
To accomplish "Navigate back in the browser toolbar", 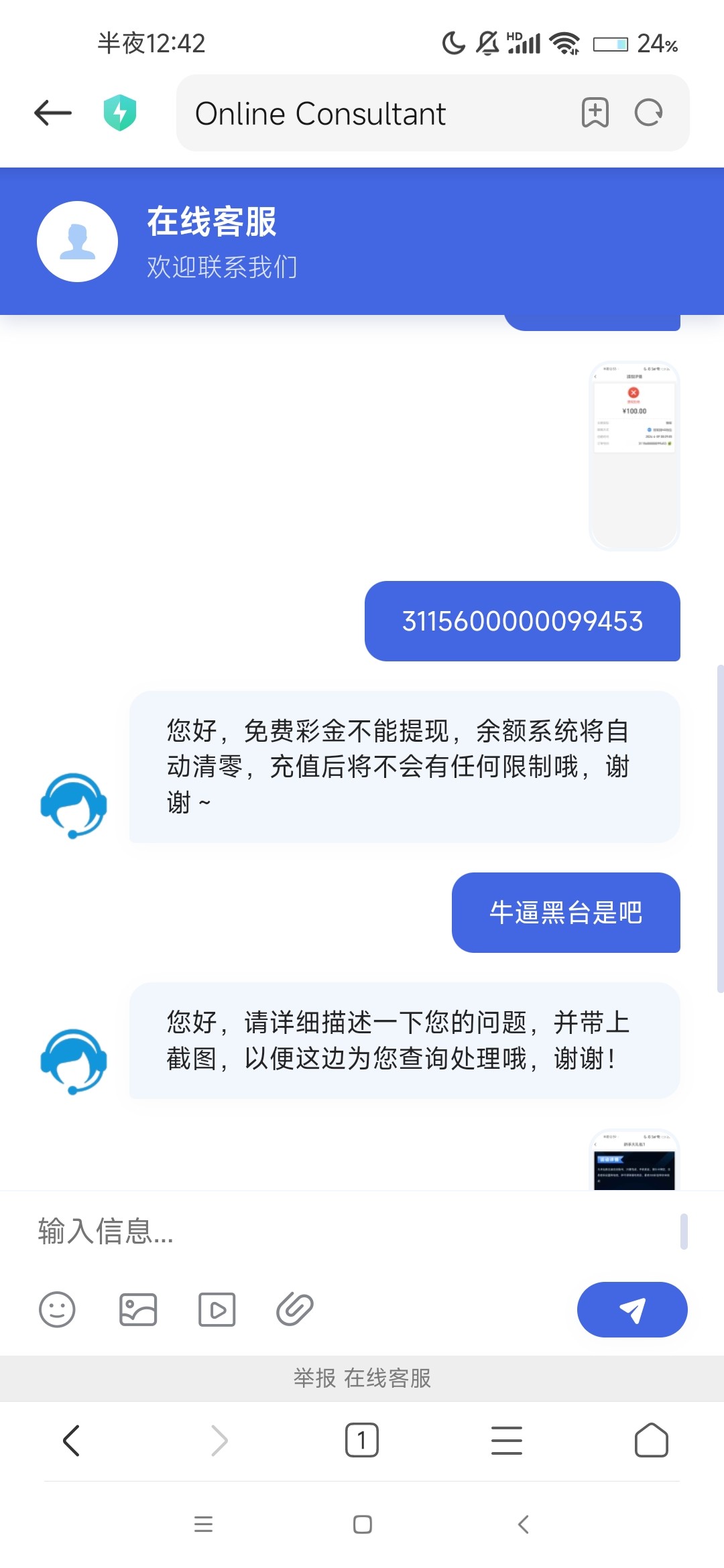I will click(72, 1441).
